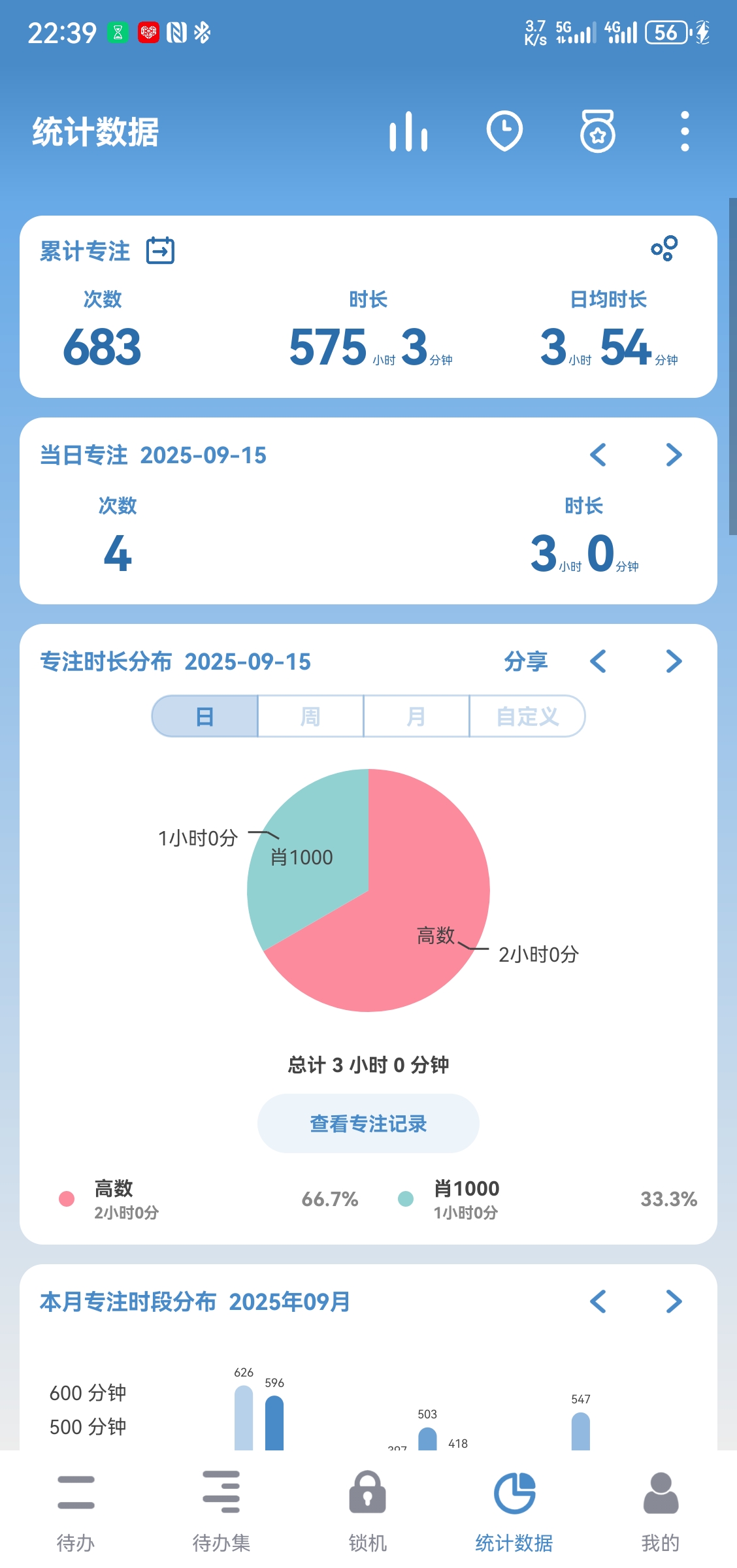This screenshot has width=737, height=1568.
Task: Go to next day in 当日专注
Action: tap(674, 455)
